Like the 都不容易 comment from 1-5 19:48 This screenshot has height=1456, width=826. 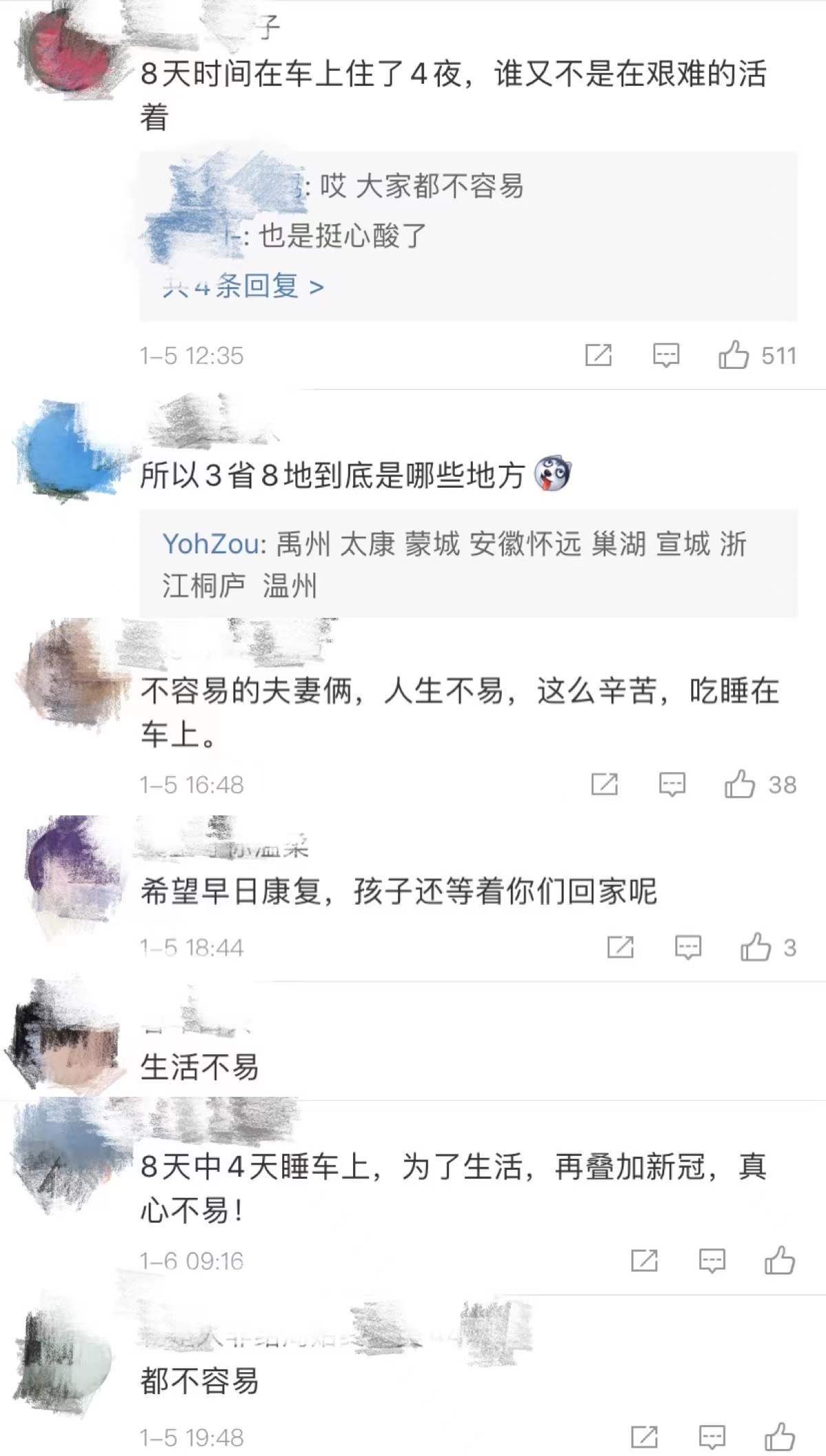[779, 1437]
